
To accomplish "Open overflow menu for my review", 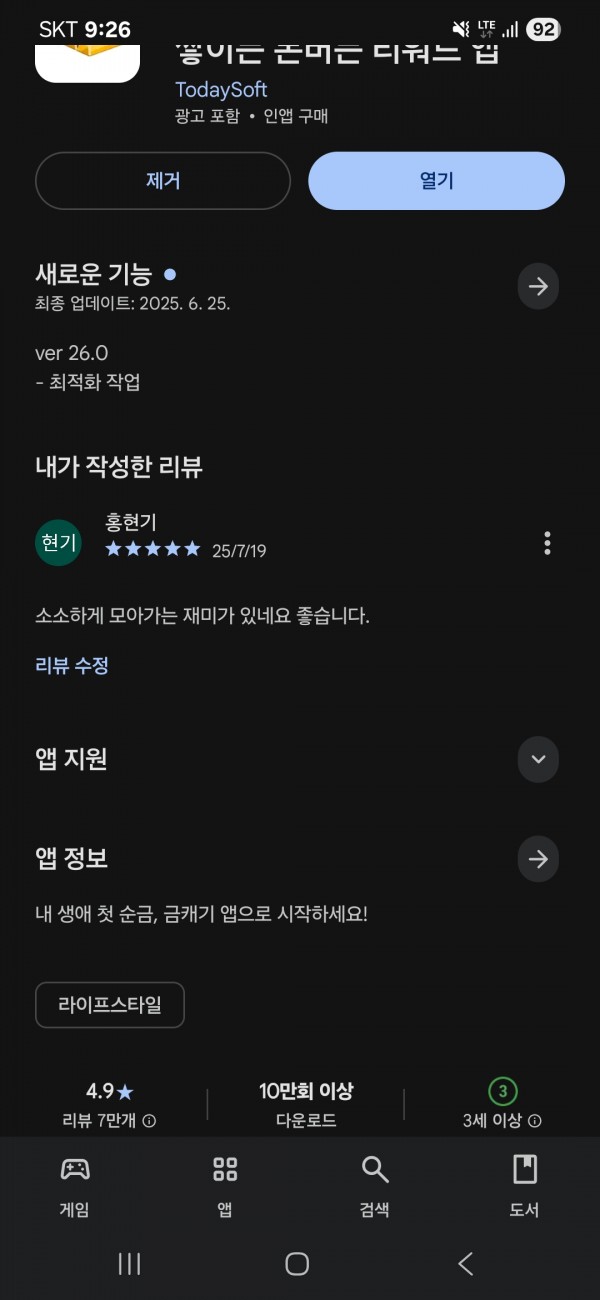I will coord(547,543).
